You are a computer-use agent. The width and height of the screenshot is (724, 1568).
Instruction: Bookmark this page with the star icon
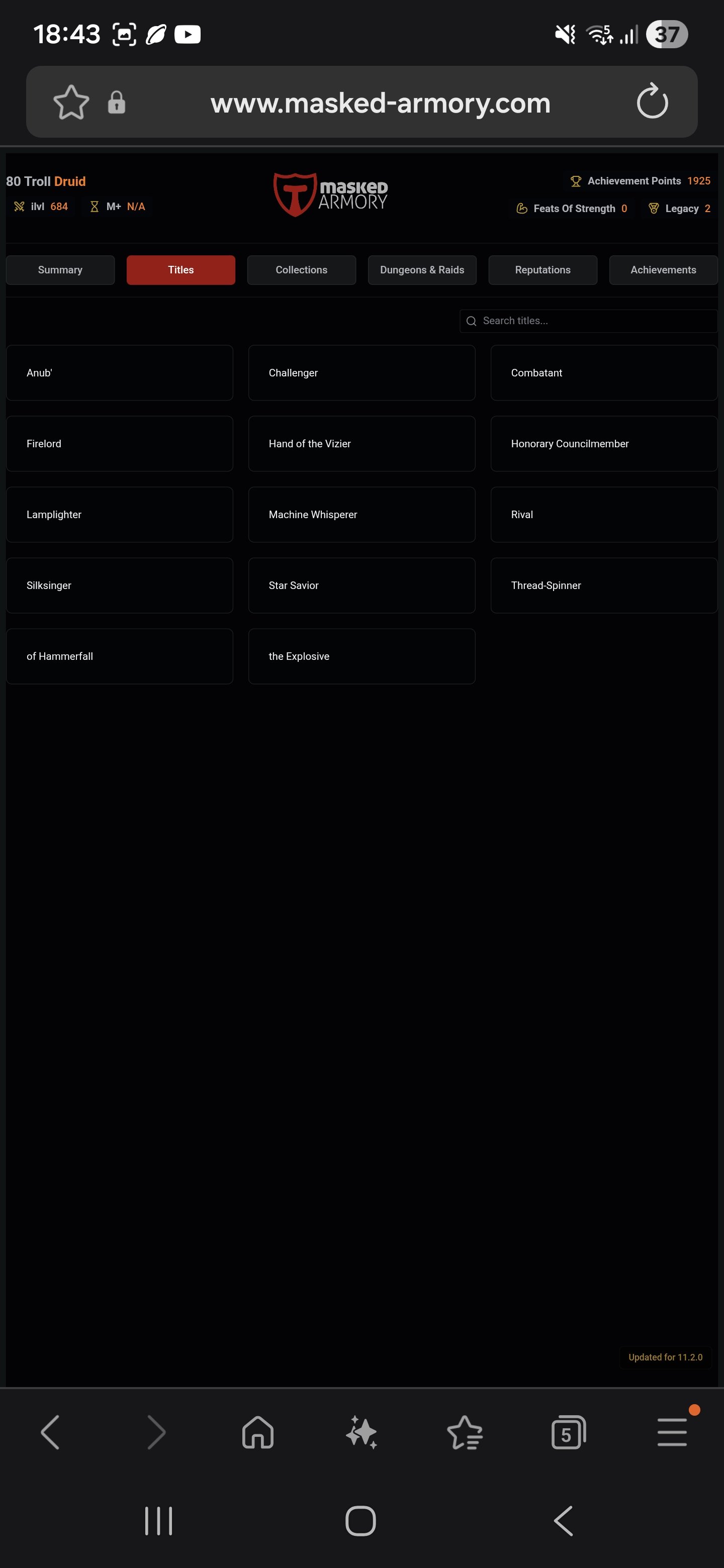pyautogui.click(x=71, y=102)
